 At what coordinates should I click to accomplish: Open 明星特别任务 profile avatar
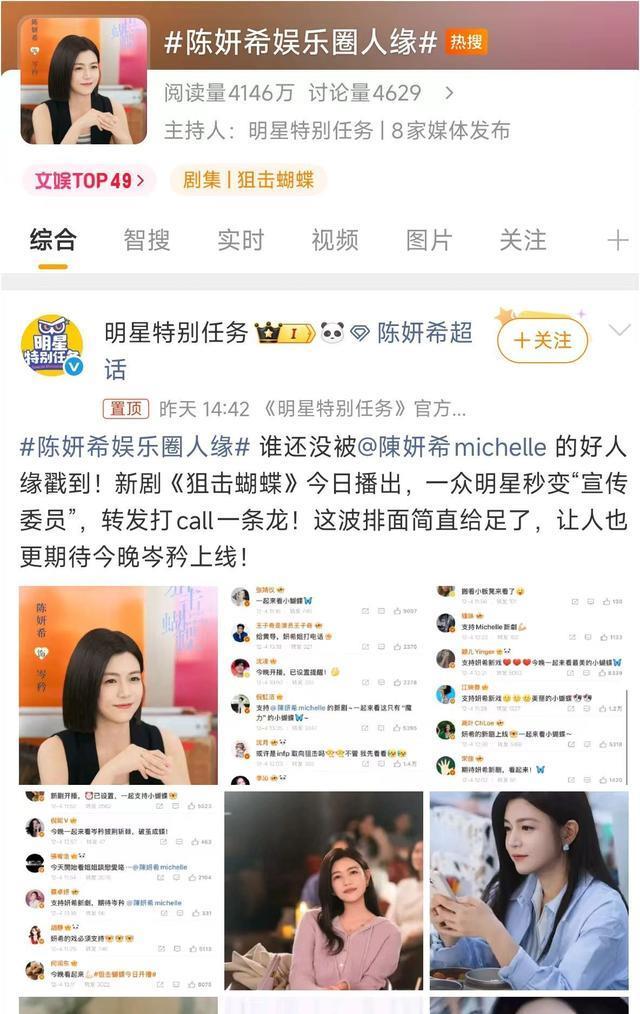point(52,347)
